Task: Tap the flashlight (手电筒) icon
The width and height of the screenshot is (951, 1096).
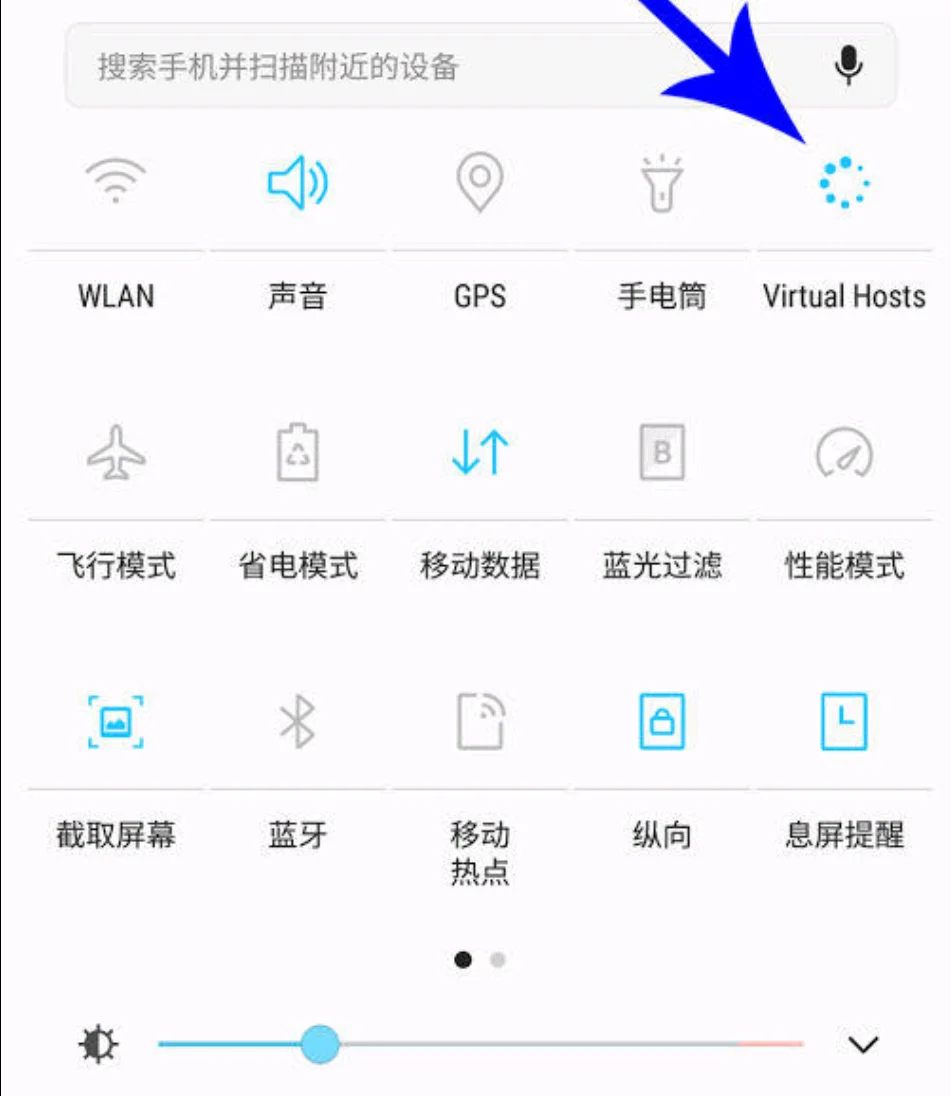Action: point(661,184)
